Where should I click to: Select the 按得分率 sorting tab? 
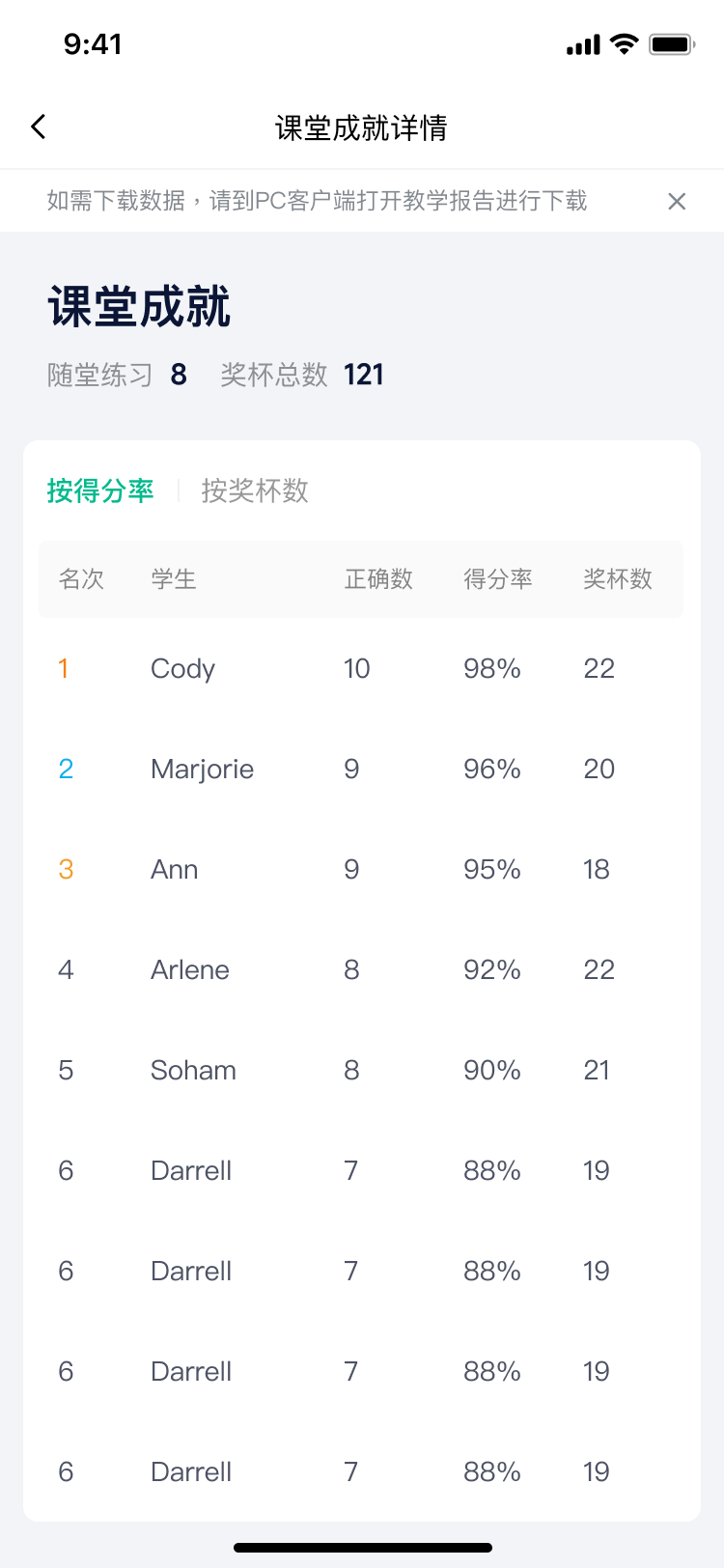[x=100, y=490]
